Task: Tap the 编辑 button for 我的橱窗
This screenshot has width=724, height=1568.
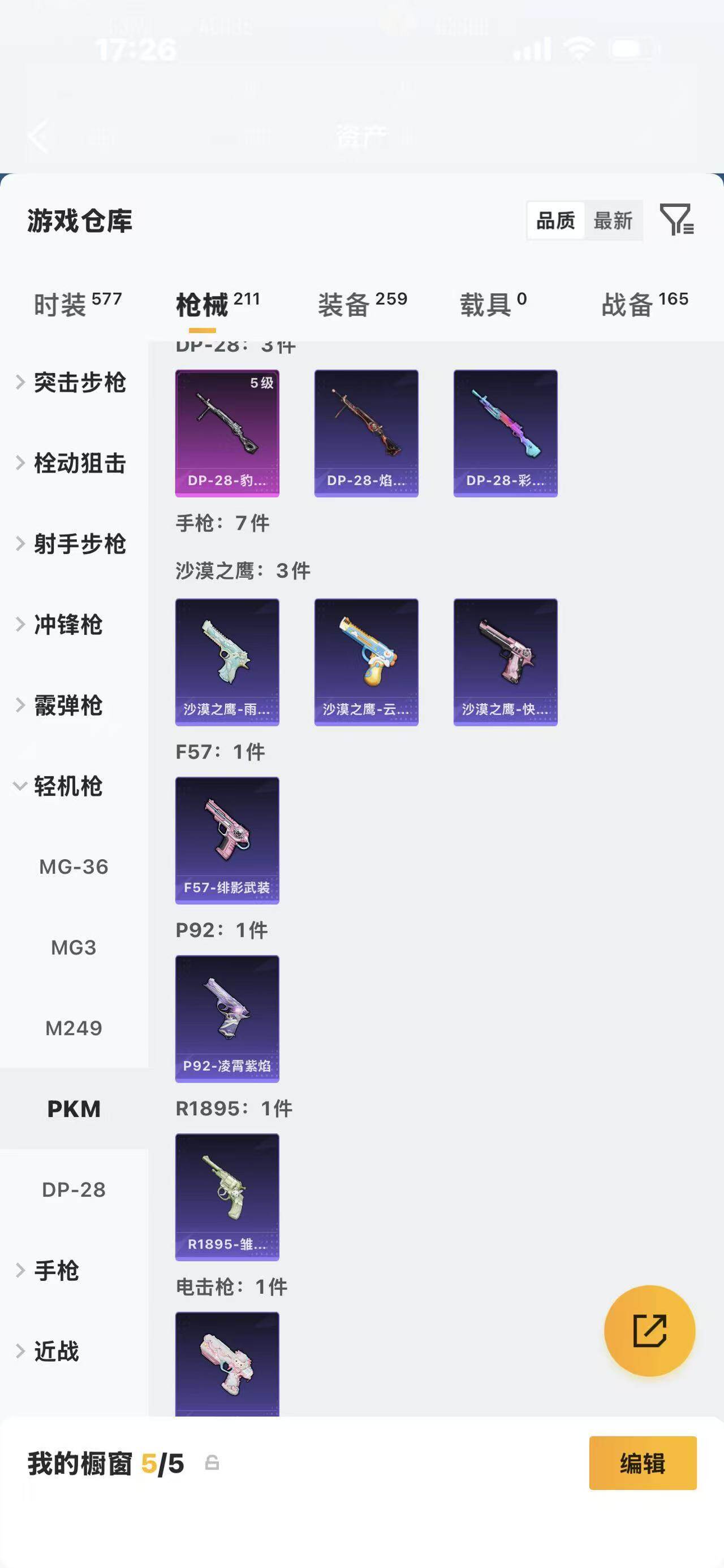Action: click(643, 1463)
